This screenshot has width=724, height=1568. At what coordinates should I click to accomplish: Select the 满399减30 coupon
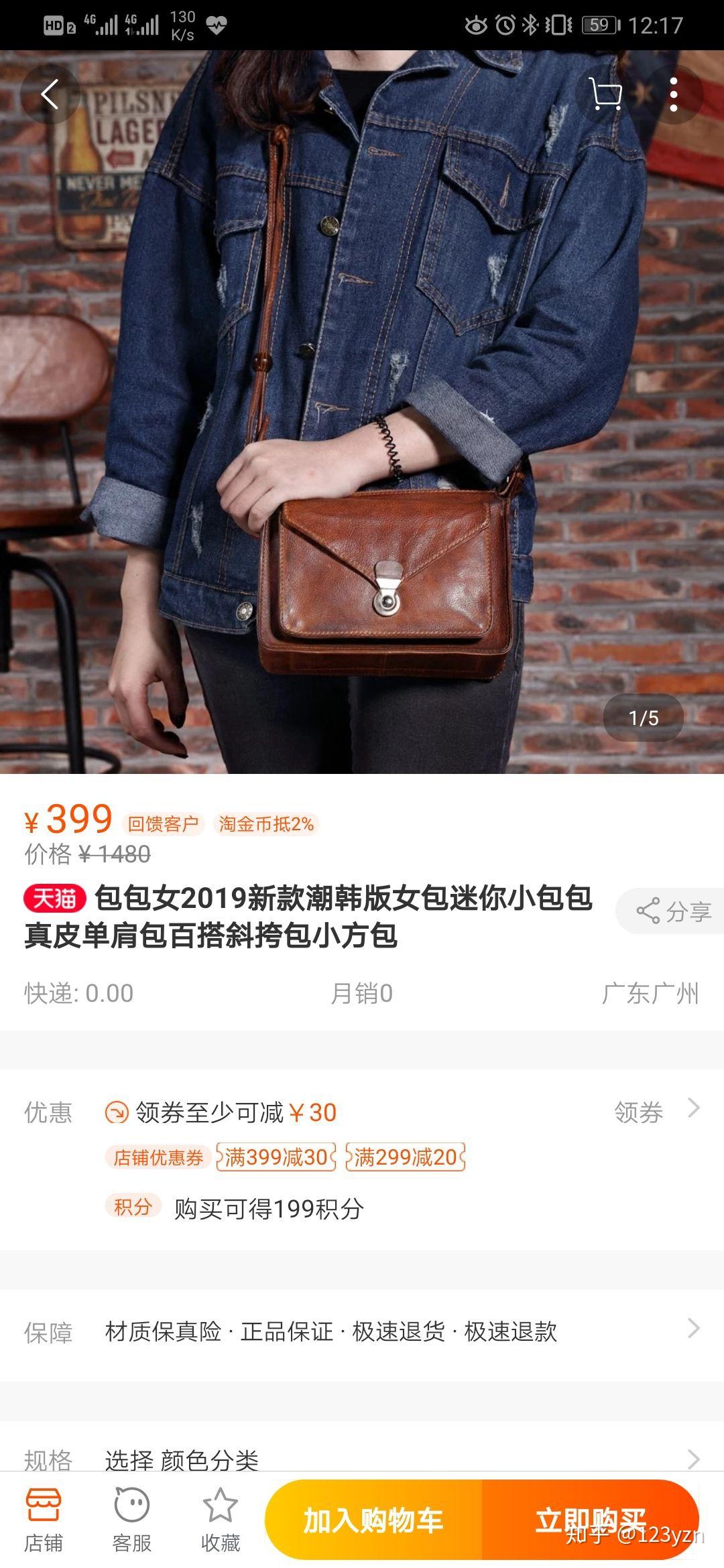tap(276, 1157)
